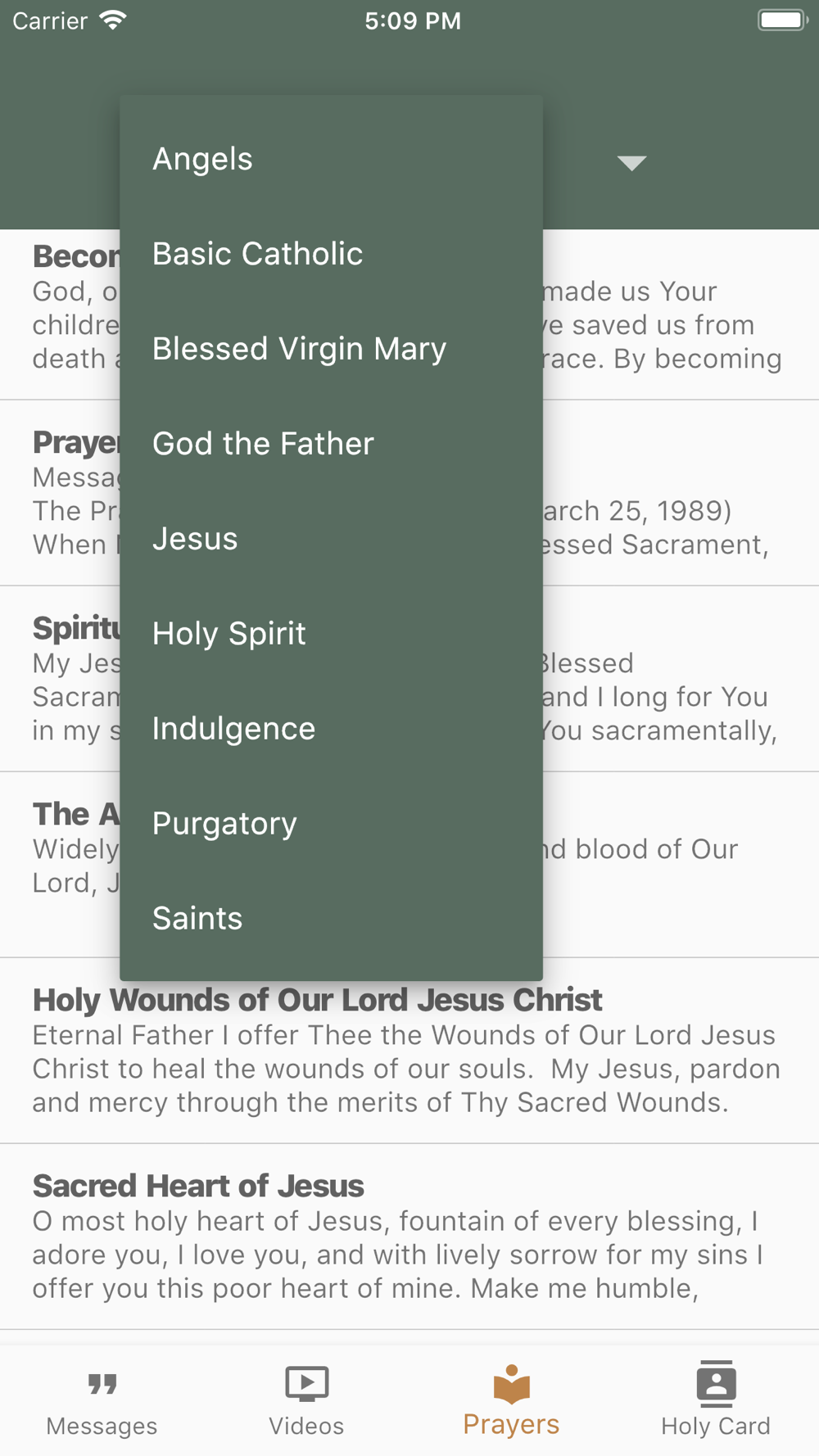The height and width of the screenshot is (1456, 819).
Task: Select Angels from the category list
Action: (x=331, y=159)
